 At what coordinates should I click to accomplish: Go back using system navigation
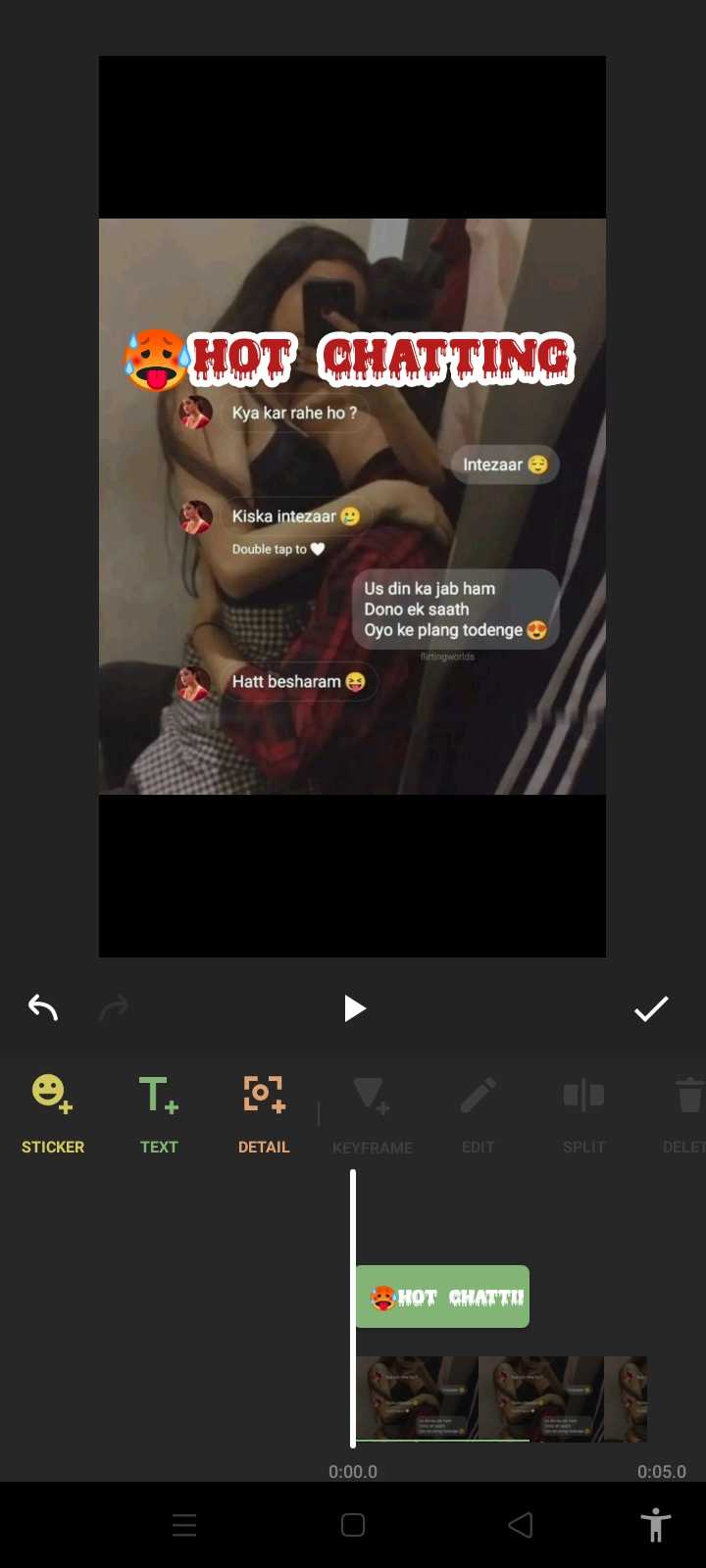[x=521, y=1525]
